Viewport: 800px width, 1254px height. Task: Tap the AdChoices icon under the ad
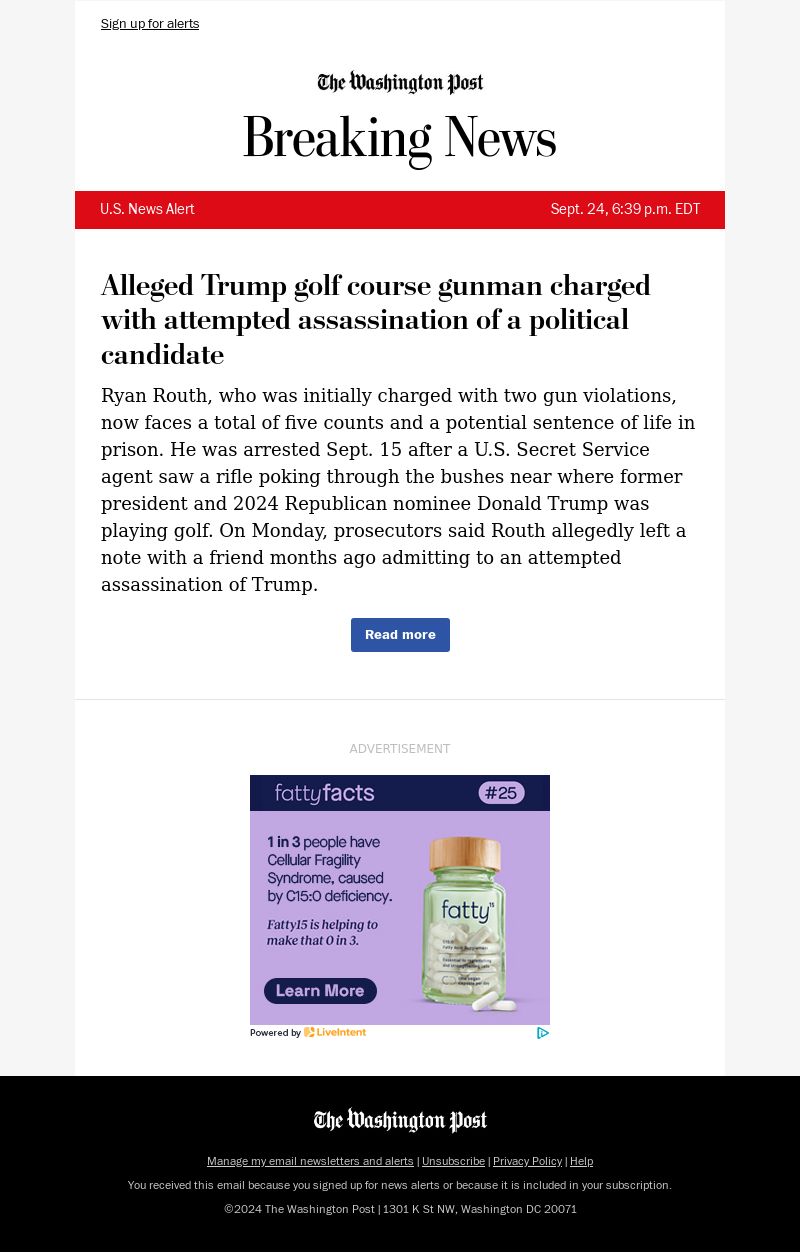(x=543, y=1033)
